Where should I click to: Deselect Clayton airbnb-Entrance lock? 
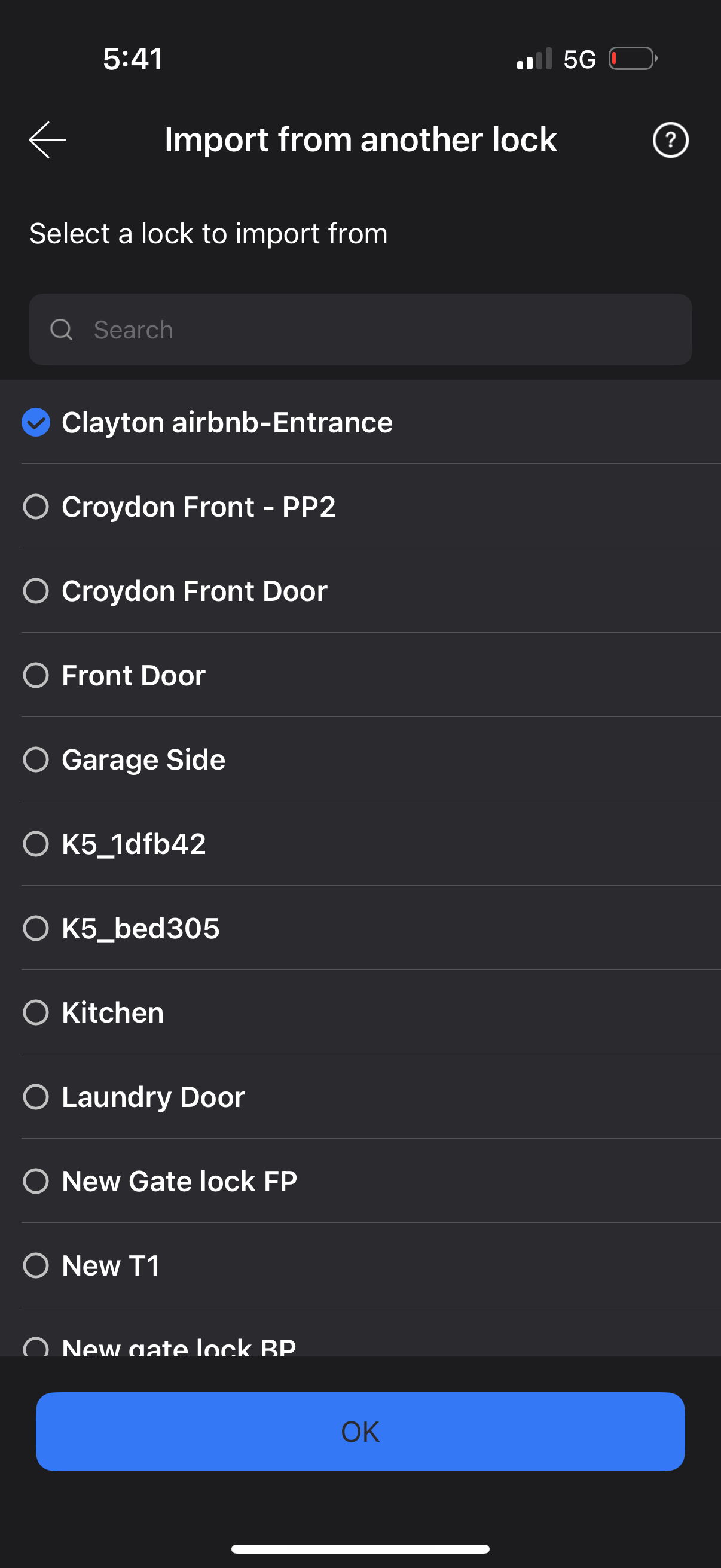(x=36, y=422)
